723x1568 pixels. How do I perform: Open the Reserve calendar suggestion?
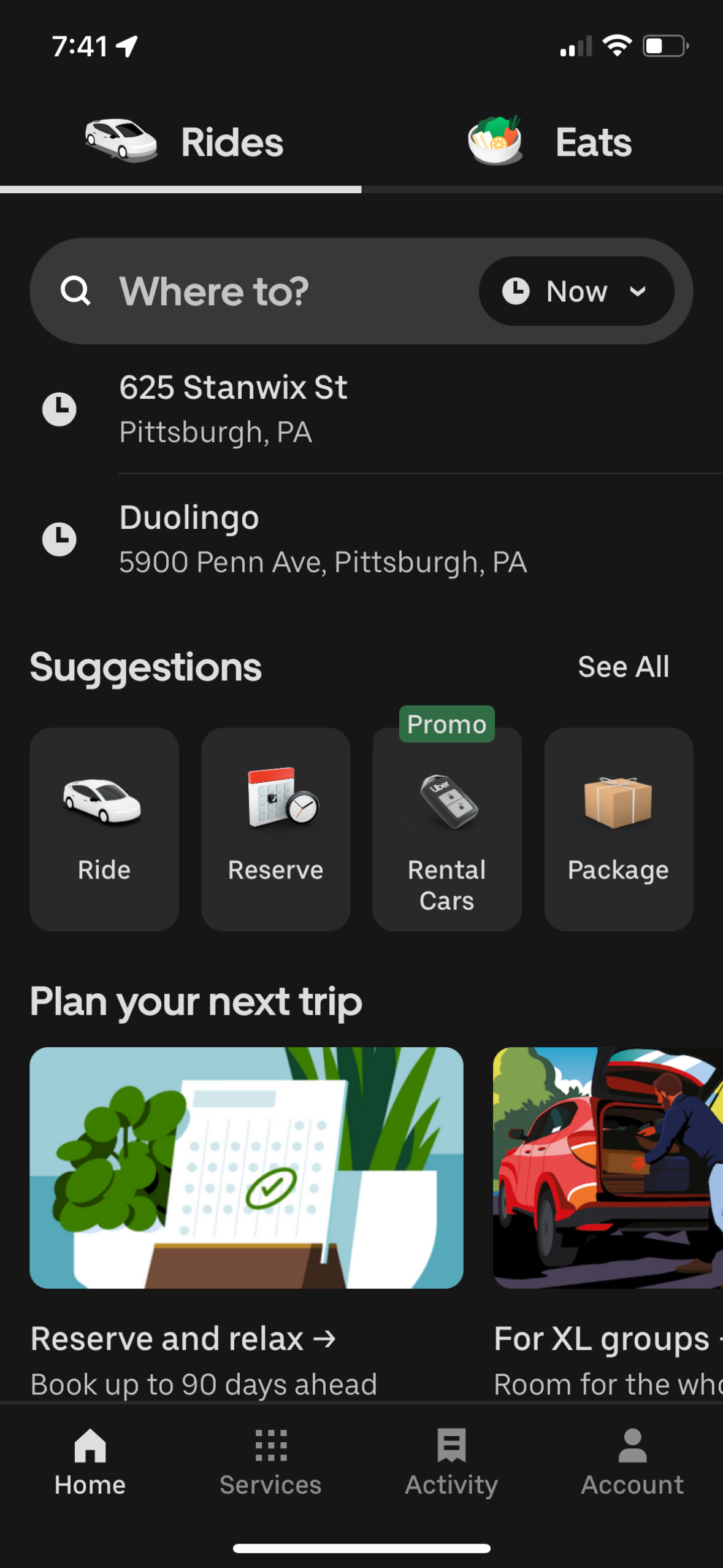(x=275, y=804)
